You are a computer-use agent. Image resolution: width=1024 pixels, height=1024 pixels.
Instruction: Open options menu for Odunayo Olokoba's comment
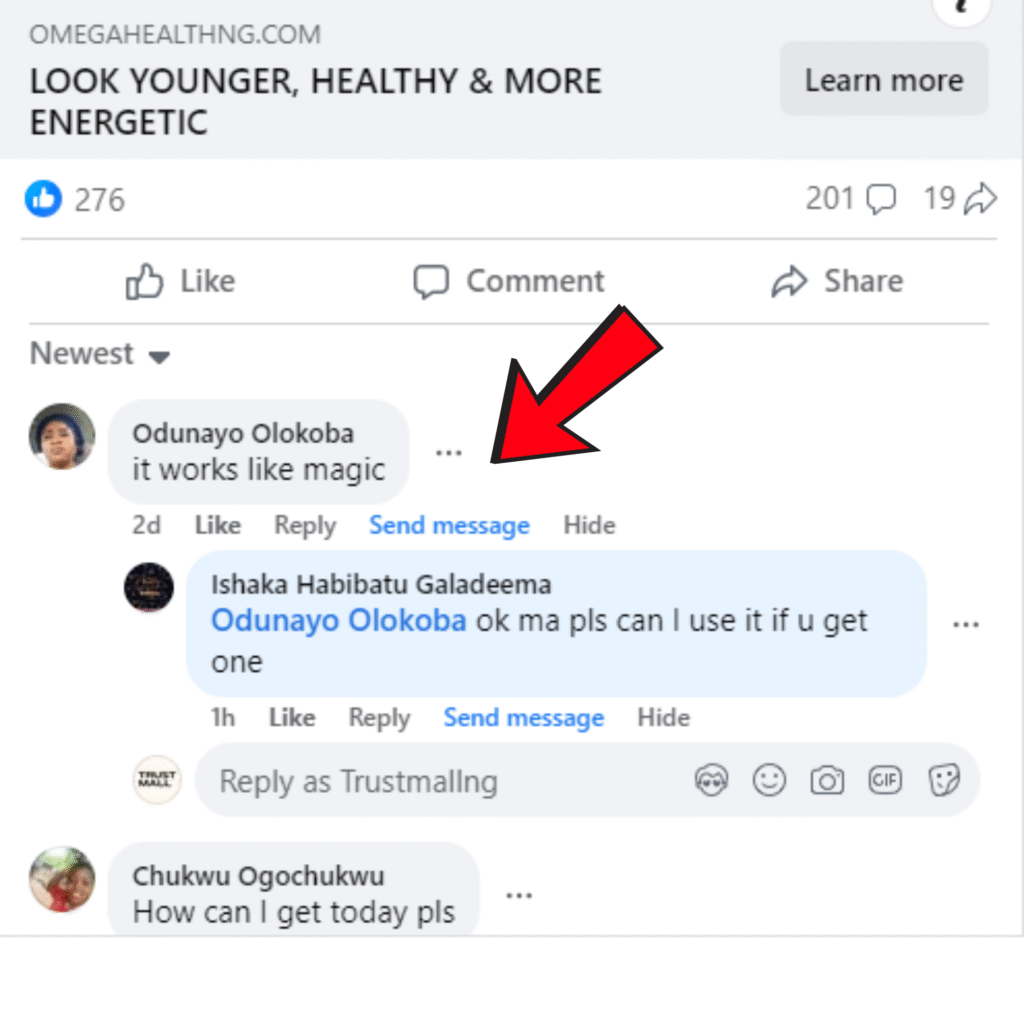(449, 453)
